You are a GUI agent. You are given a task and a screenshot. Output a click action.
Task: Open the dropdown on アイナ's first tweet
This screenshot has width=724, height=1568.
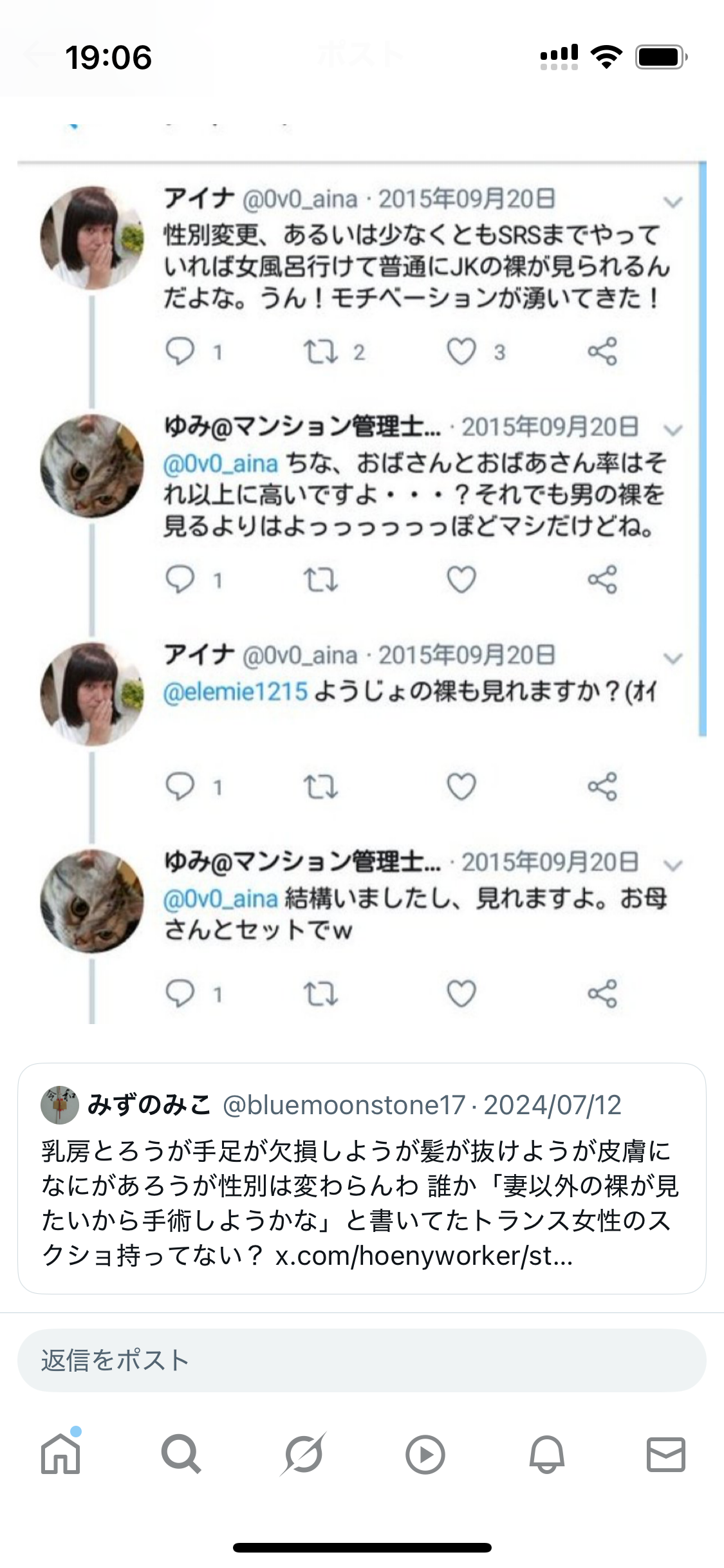(674, 201)
